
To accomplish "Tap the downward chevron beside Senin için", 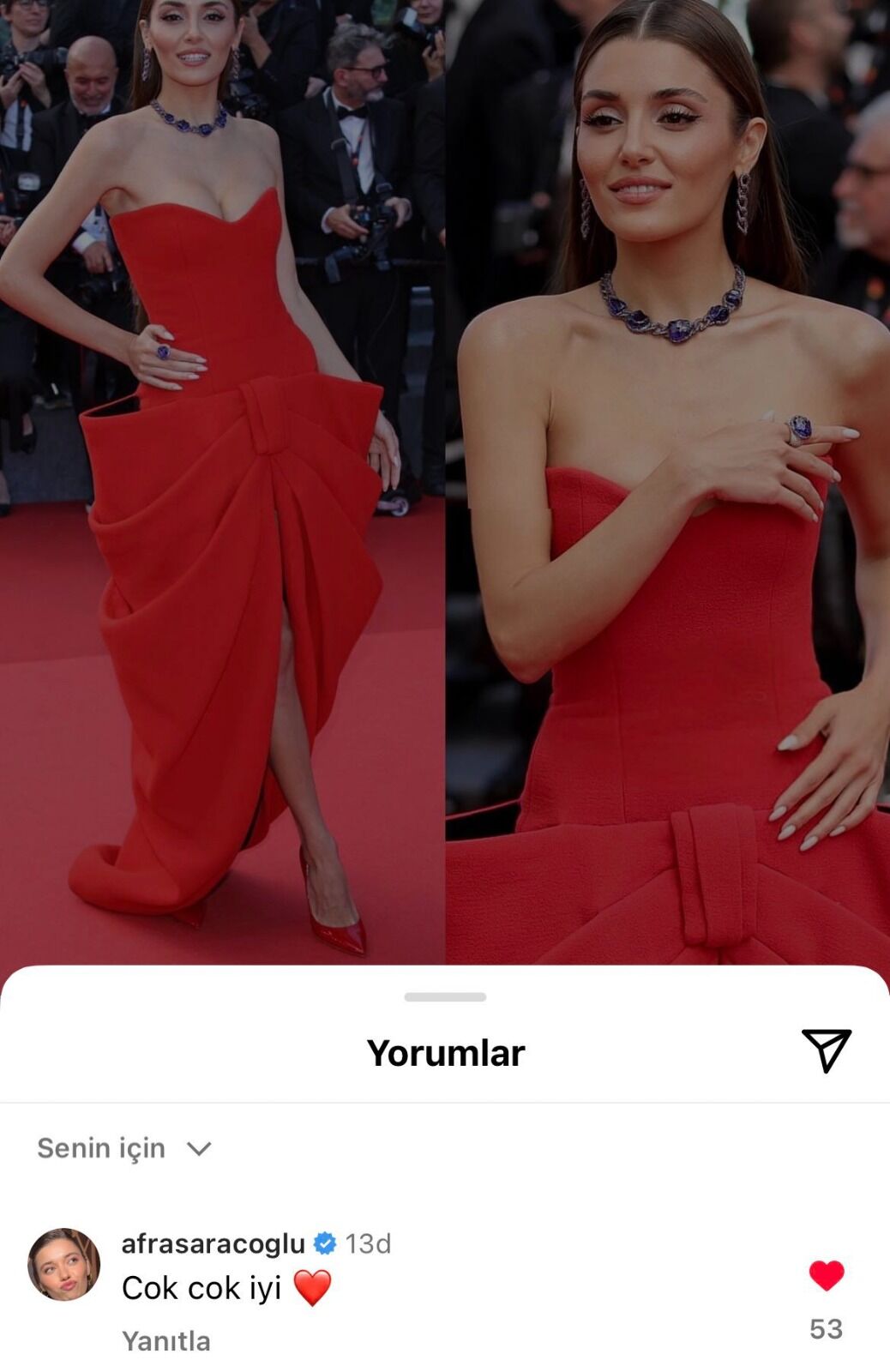I will [x=200, y=1149].
